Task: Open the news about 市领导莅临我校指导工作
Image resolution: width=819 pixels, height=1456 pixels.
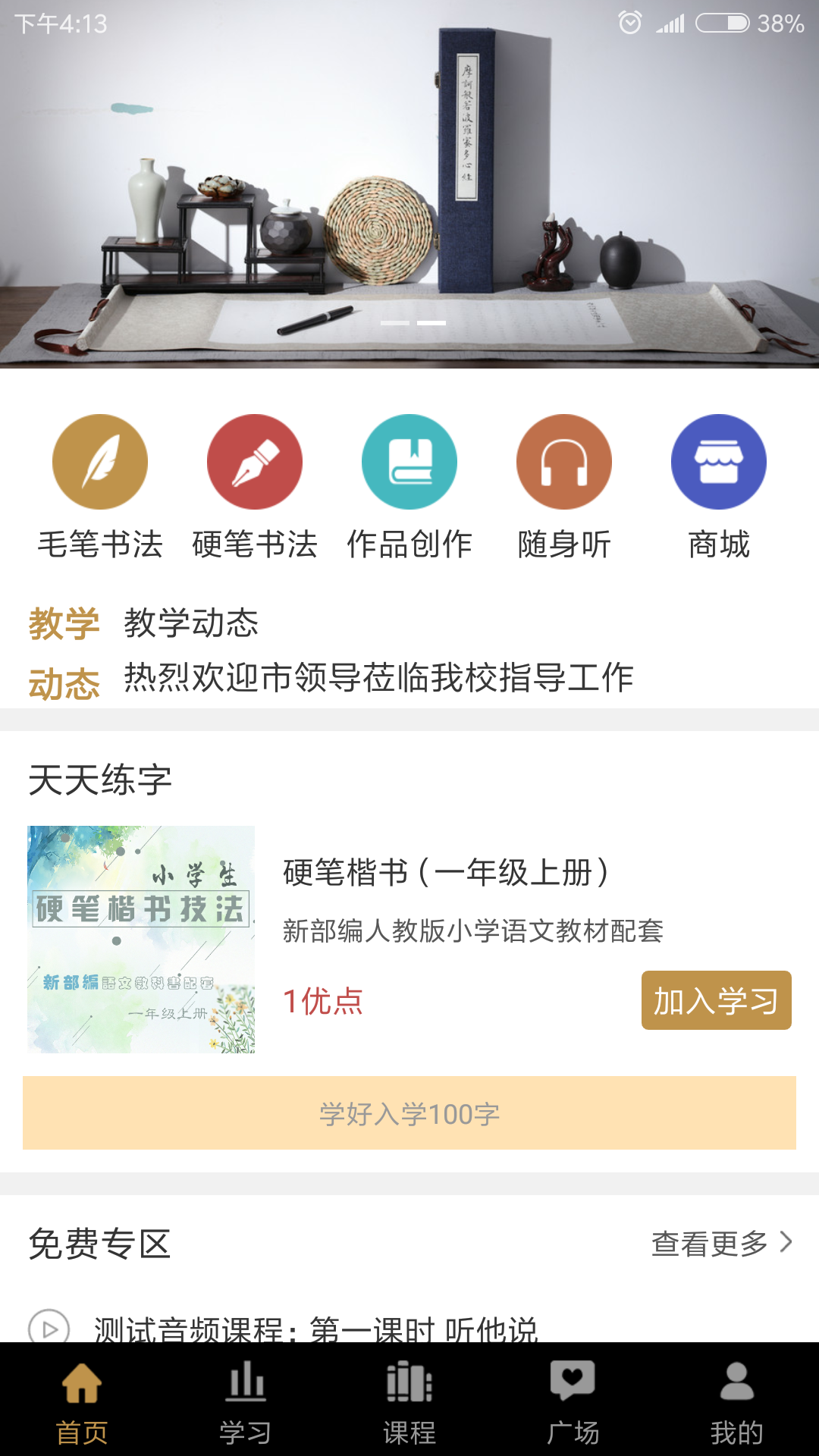Action: pyautogui.click(x=378, y=677)
